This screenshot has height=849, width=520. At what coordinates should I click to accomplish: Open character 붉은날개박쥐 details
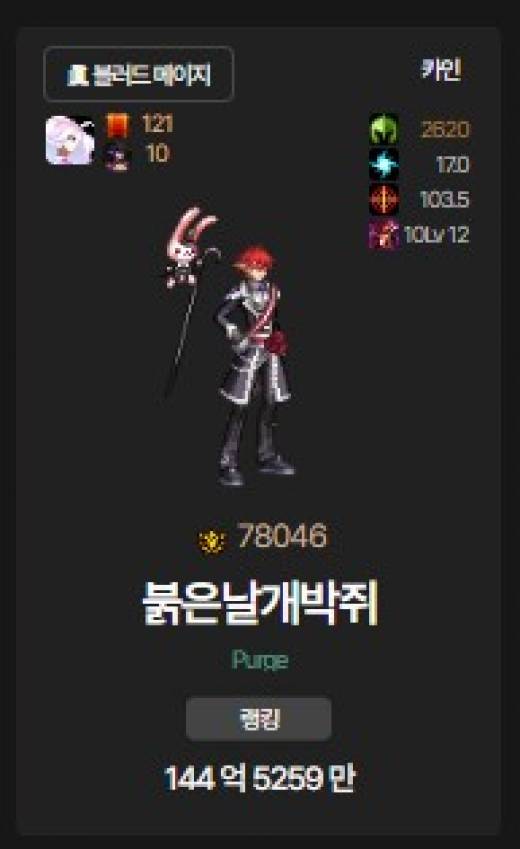(259, 603)
